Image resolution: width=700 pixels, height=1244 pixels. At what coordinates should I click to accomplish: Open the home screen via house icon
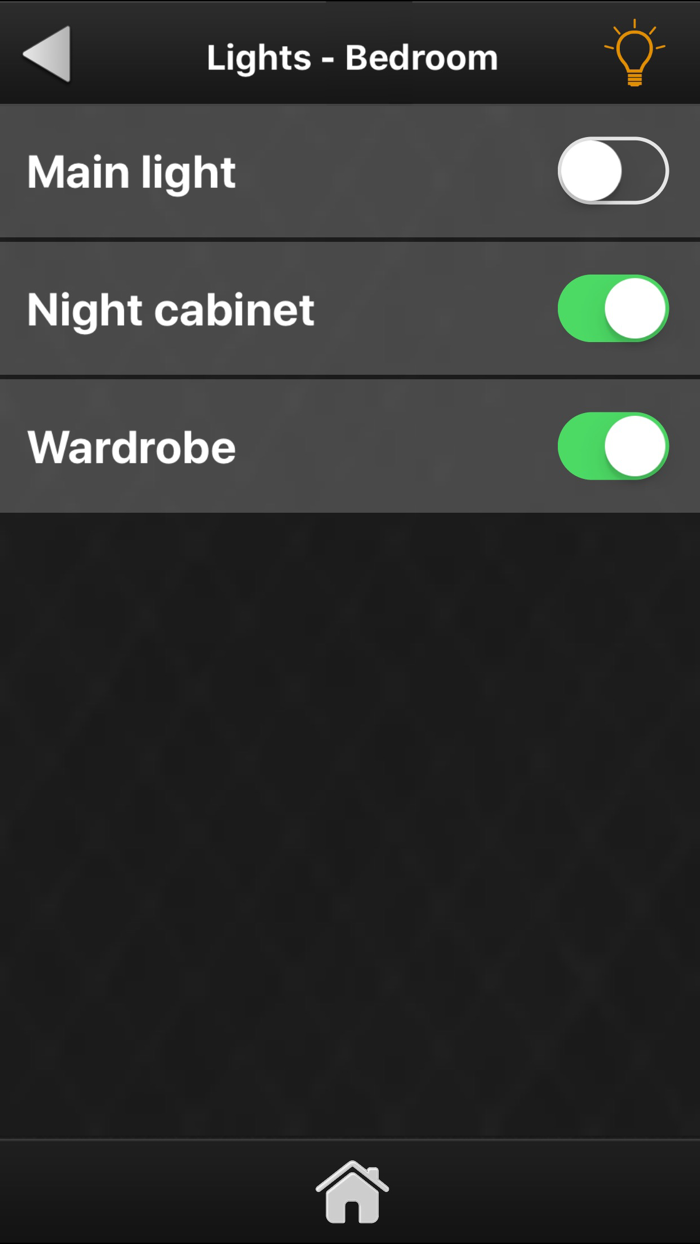tap(352, 1192)
